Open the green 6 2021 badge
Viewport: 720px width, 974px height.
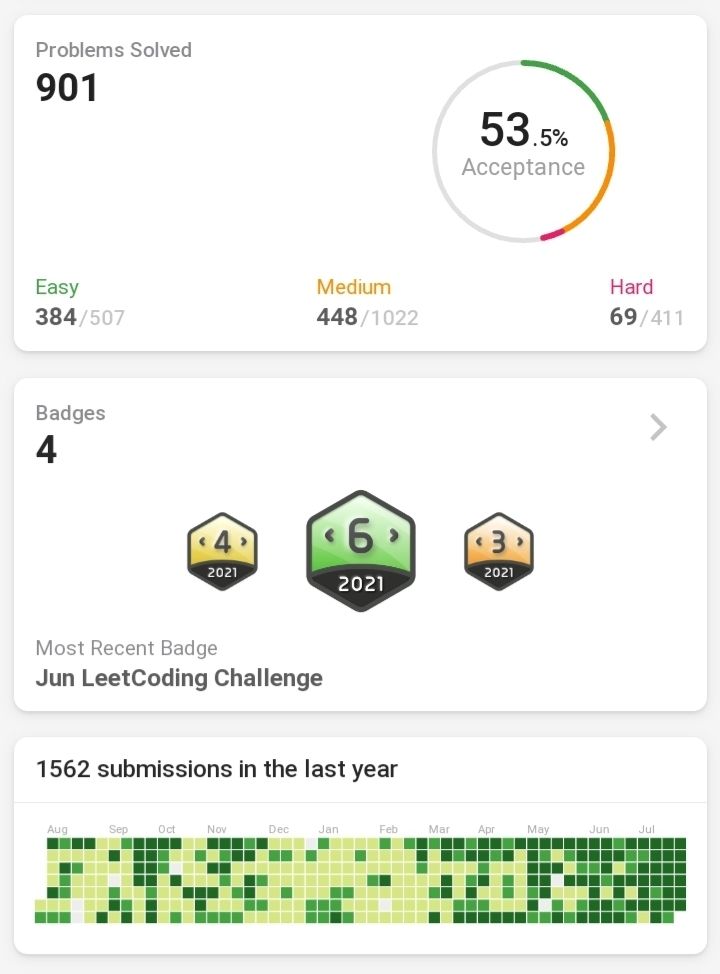[360, 551]
